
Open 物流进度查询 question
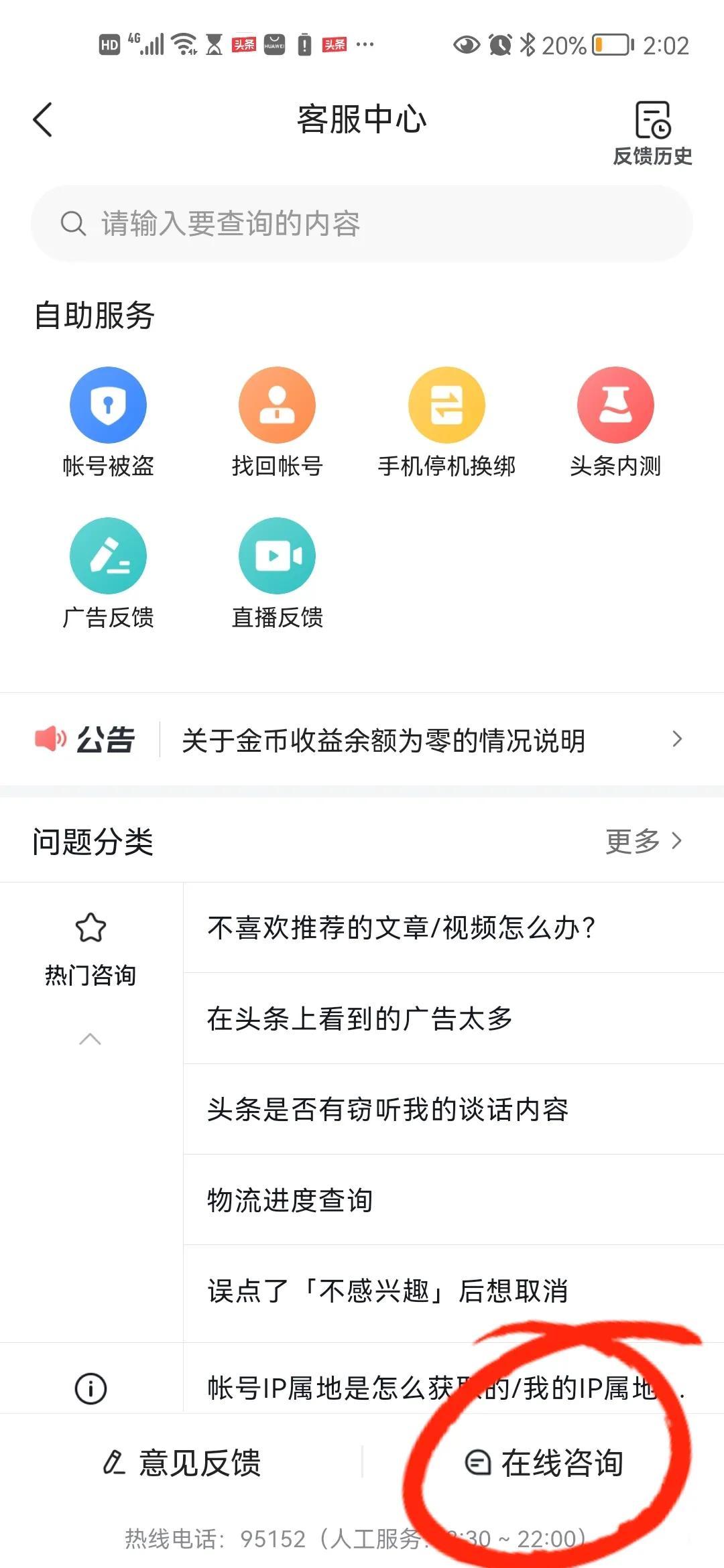click(454, 1200)
